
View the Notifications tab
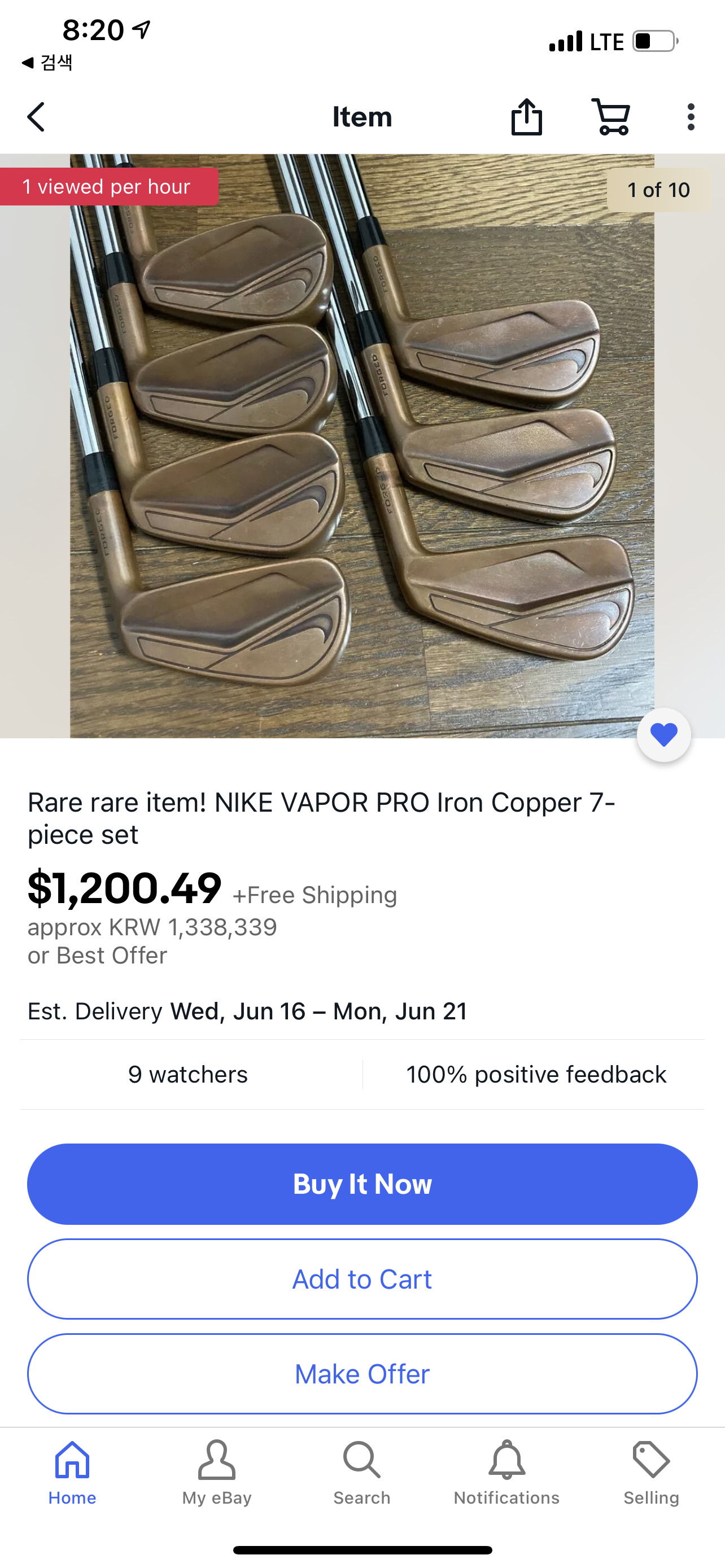pos(506,1473)
